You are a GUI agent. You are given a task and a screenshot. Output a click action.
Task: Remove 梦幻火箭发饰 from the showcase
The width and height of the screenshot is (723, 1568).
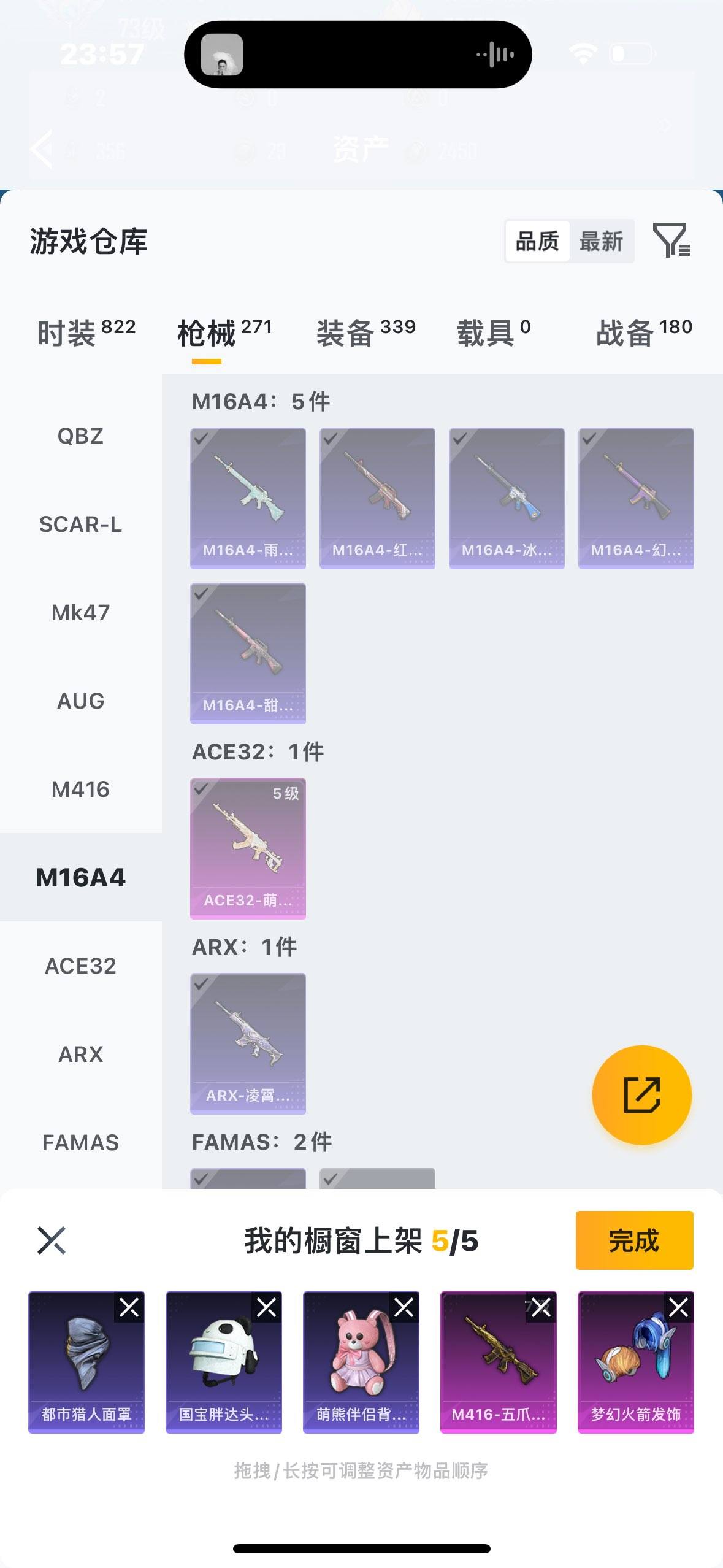[x=679, y=1308]
